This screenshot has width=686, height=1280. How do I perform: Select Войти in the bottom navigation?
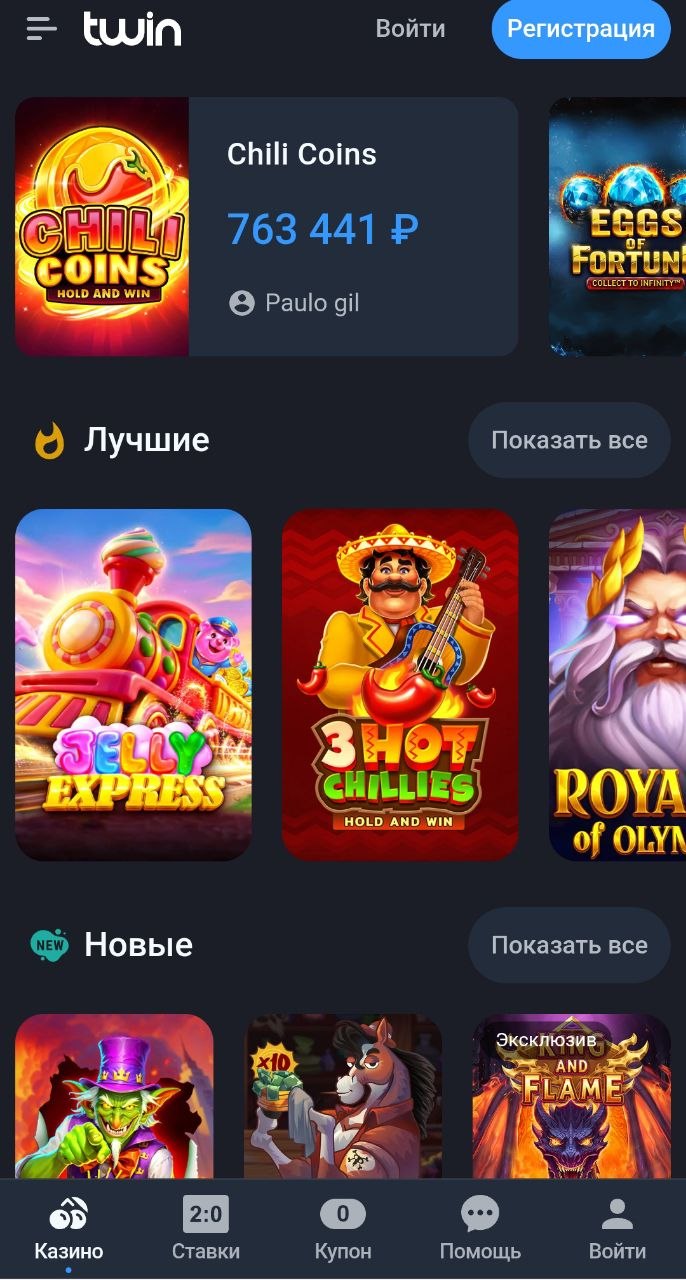(617, 1231)
